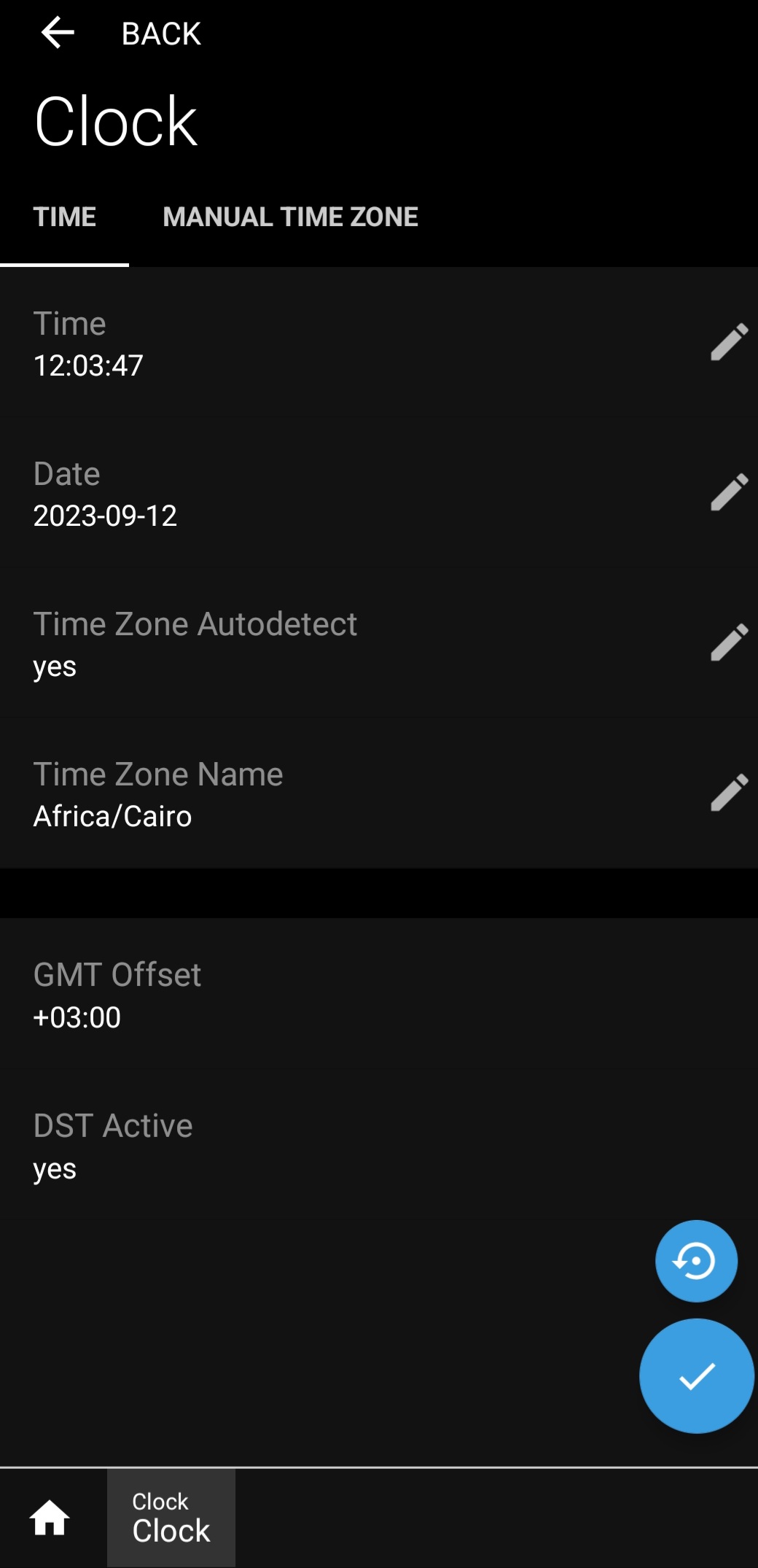Click the GMT Offset value +03:00
This screenshot has width=758, height=1568.
point(77,1018)
